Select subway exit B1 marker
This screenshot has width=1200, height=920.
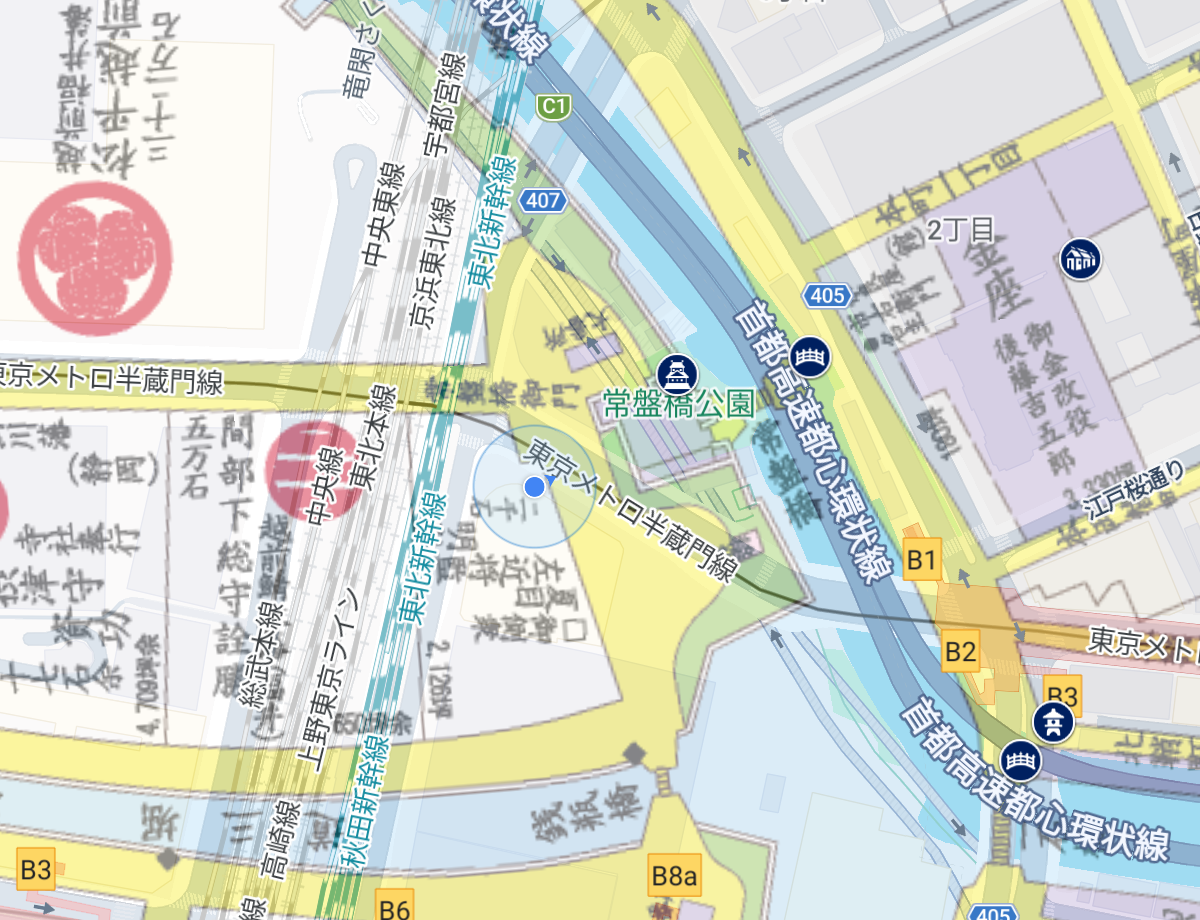tap(921, 560)
